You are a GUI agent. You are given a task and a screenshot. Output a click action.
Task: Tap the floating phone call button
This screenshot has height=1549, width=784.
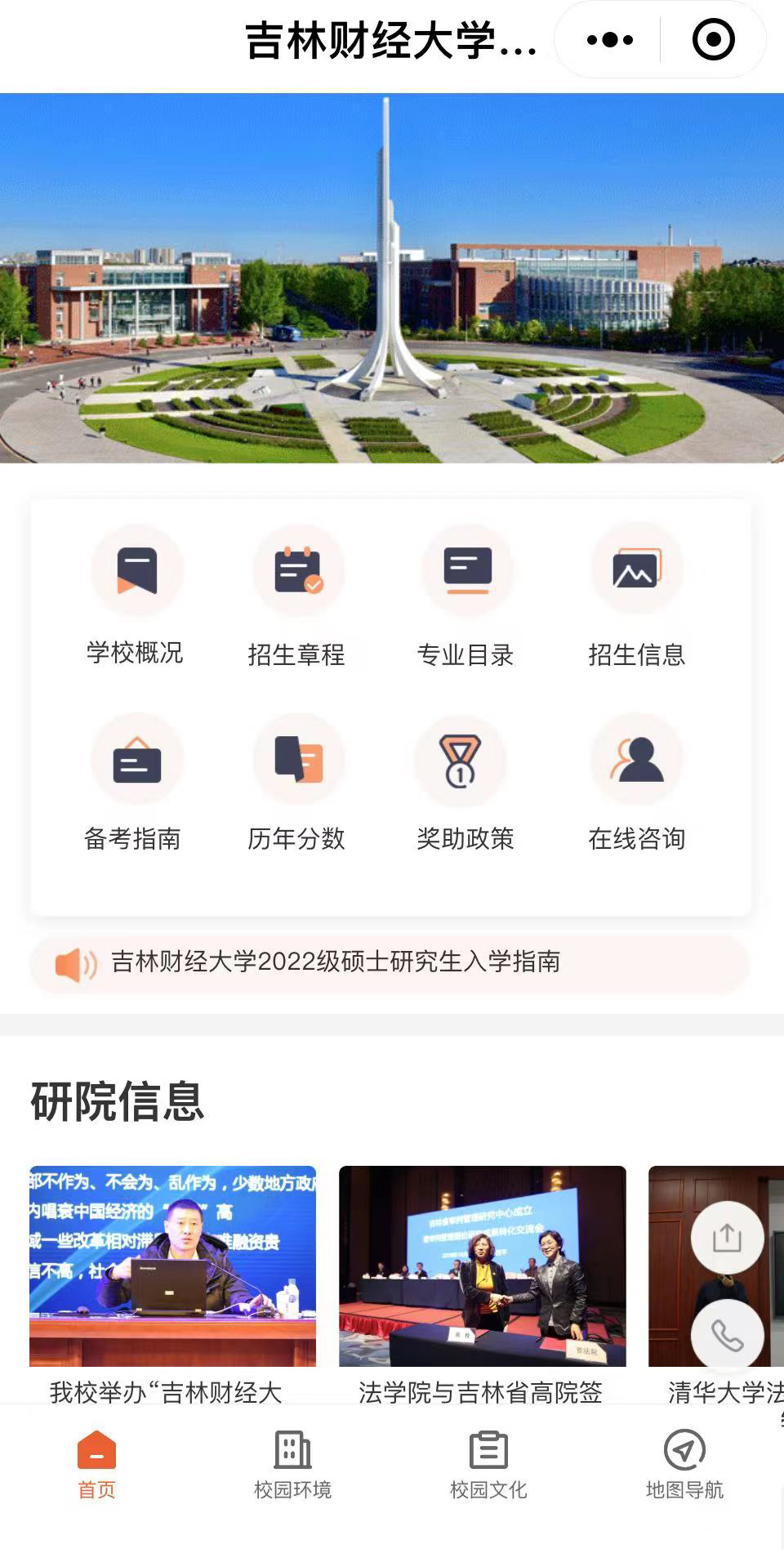point(727,1336)
